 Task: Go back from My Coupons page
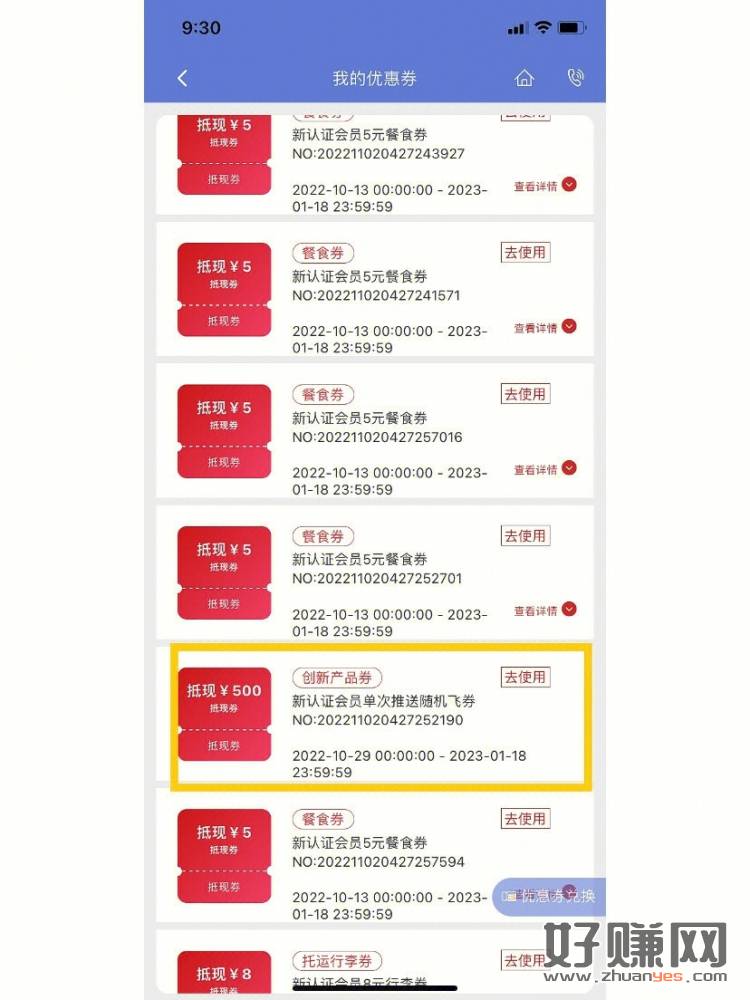pyautogui.click(x=182, y=78)
